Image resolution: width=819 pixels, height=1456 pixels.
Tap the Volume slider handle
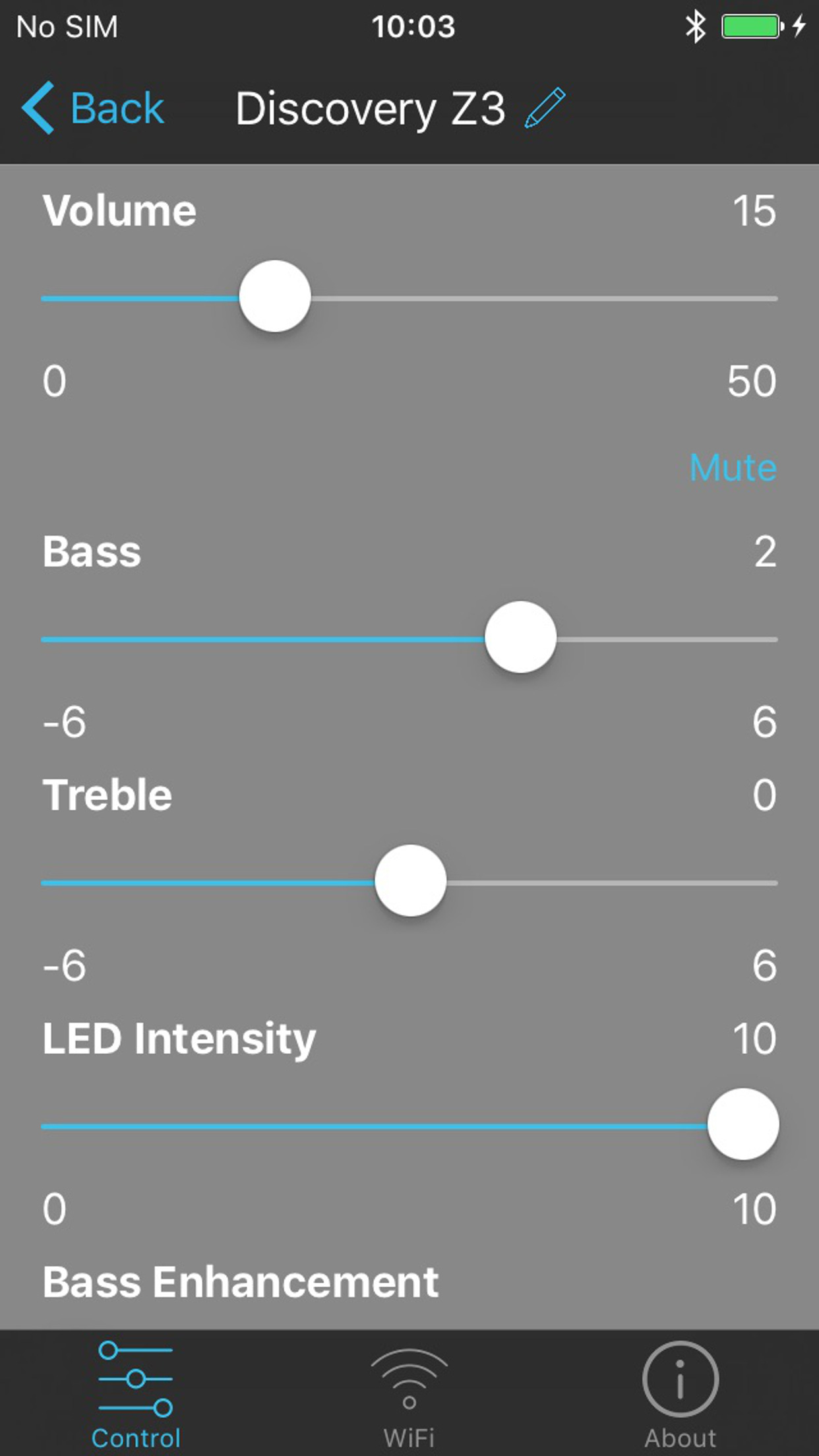point(275,297)
